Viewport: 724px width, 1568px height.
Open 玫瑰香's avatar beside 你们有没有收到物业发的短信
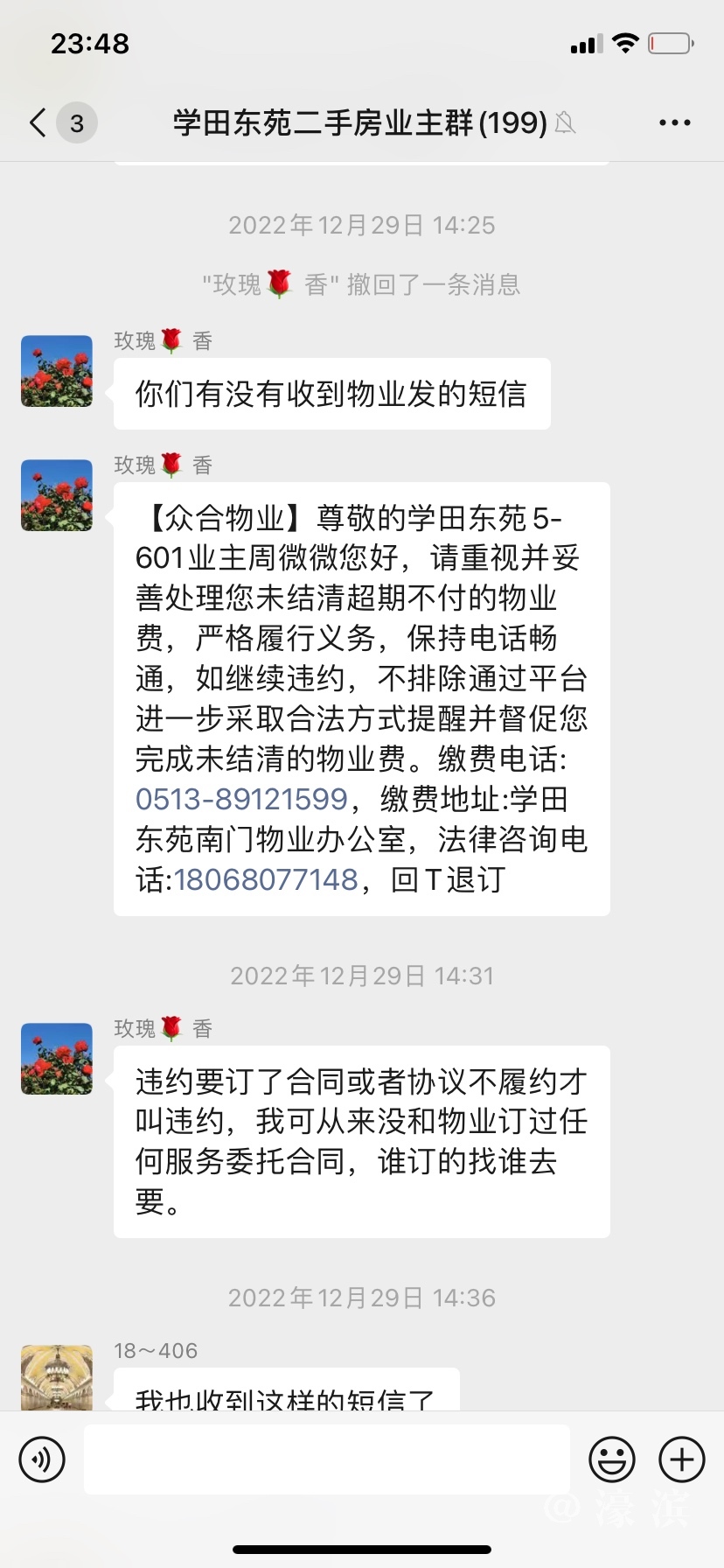coord(57,371)
